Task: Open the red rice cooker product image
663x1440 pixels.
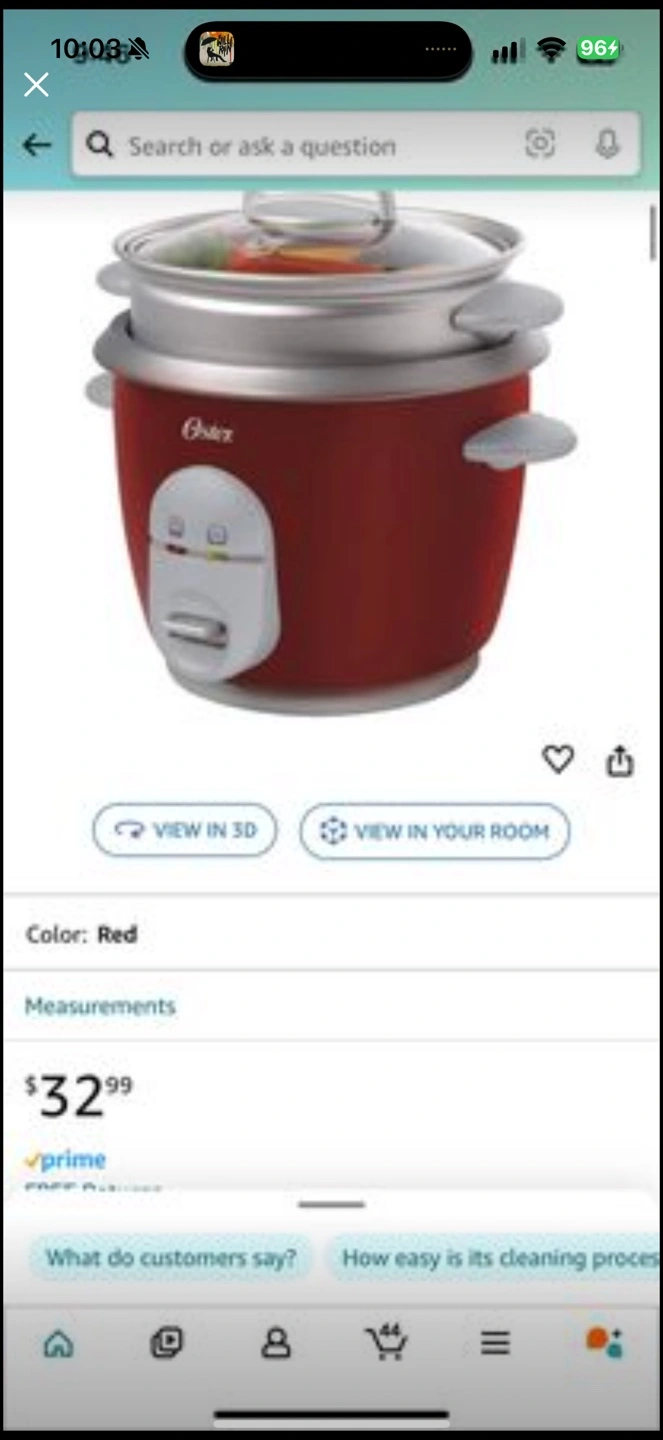Action: coord(330,450)
